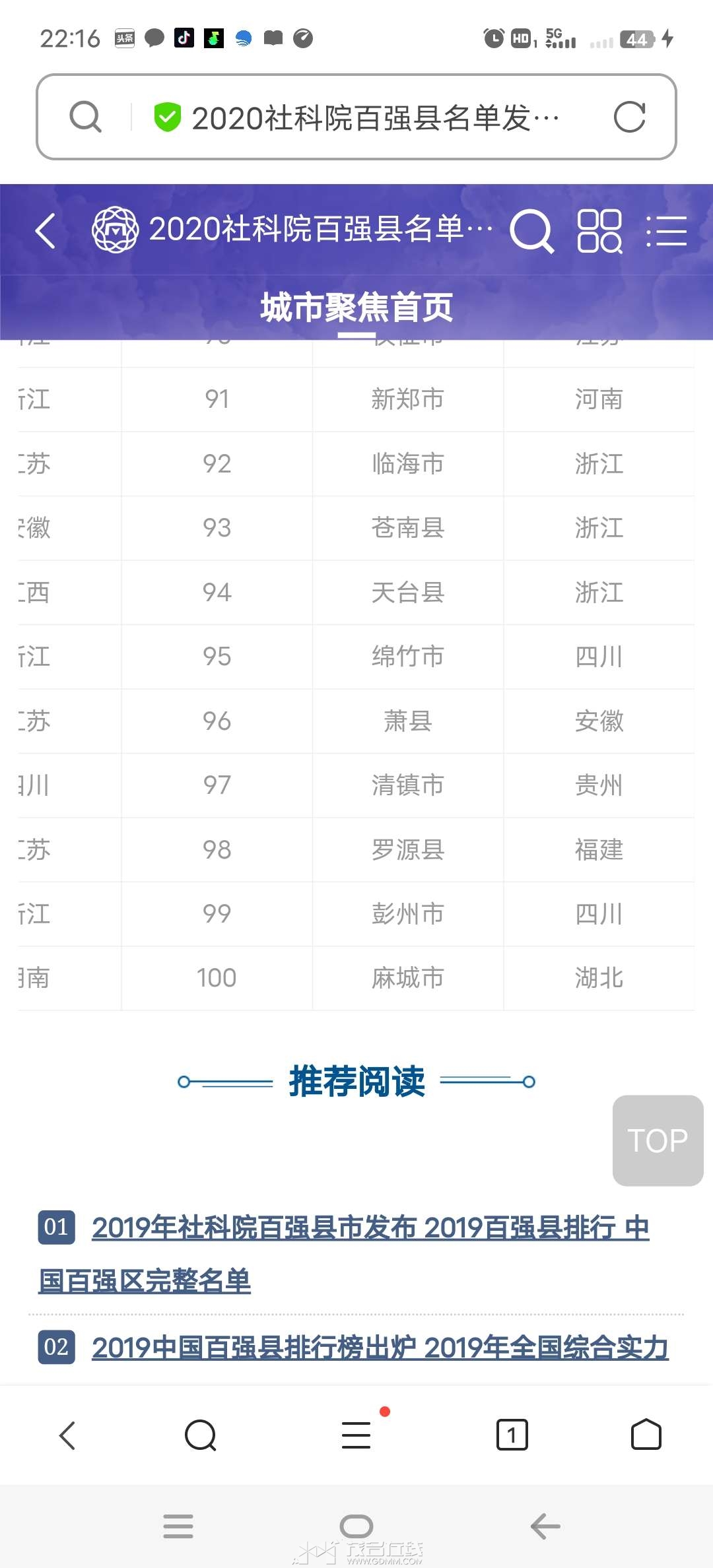Viewport: 713px width, 1568px height.
Task: Open search in the purple header
Action: [531, 231]
